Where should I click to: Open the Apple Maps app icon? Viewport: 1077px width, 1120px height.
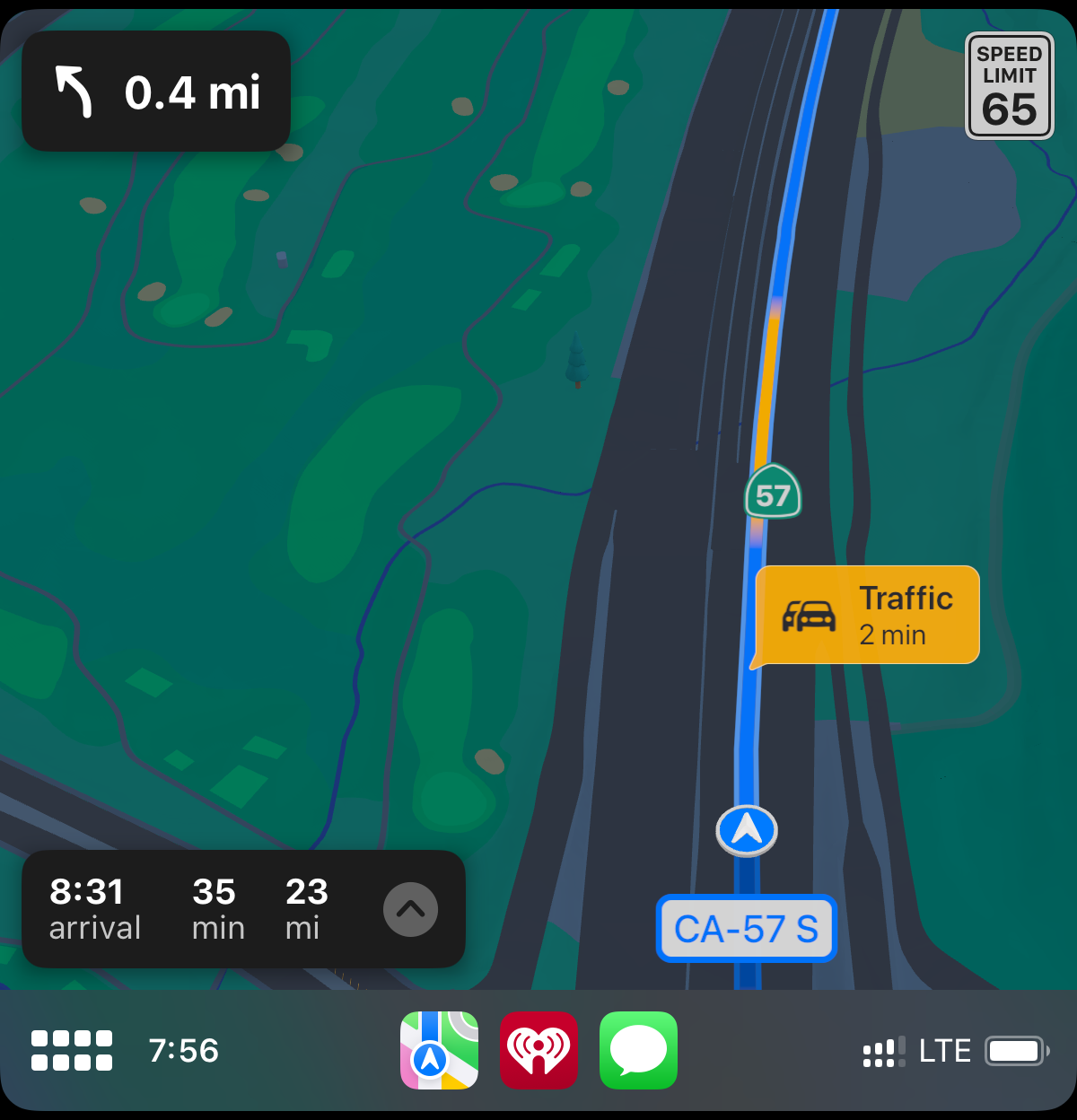[x=440, y=1051]
